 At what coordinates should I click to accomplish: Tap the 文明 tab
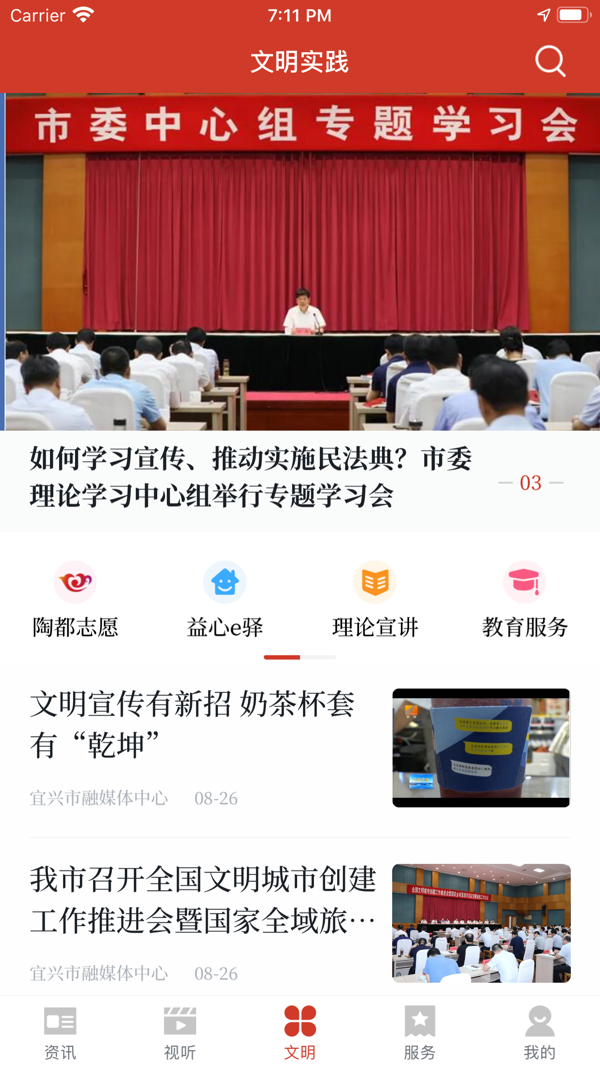[300, 1033]
